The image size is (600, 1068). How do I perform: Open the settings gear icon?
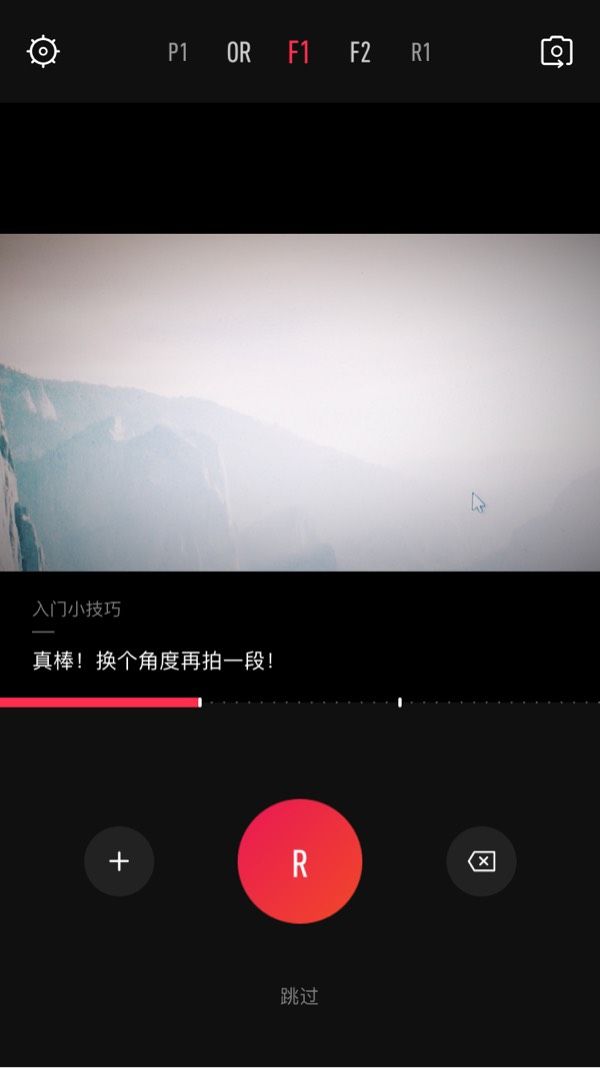pos(43,52)
